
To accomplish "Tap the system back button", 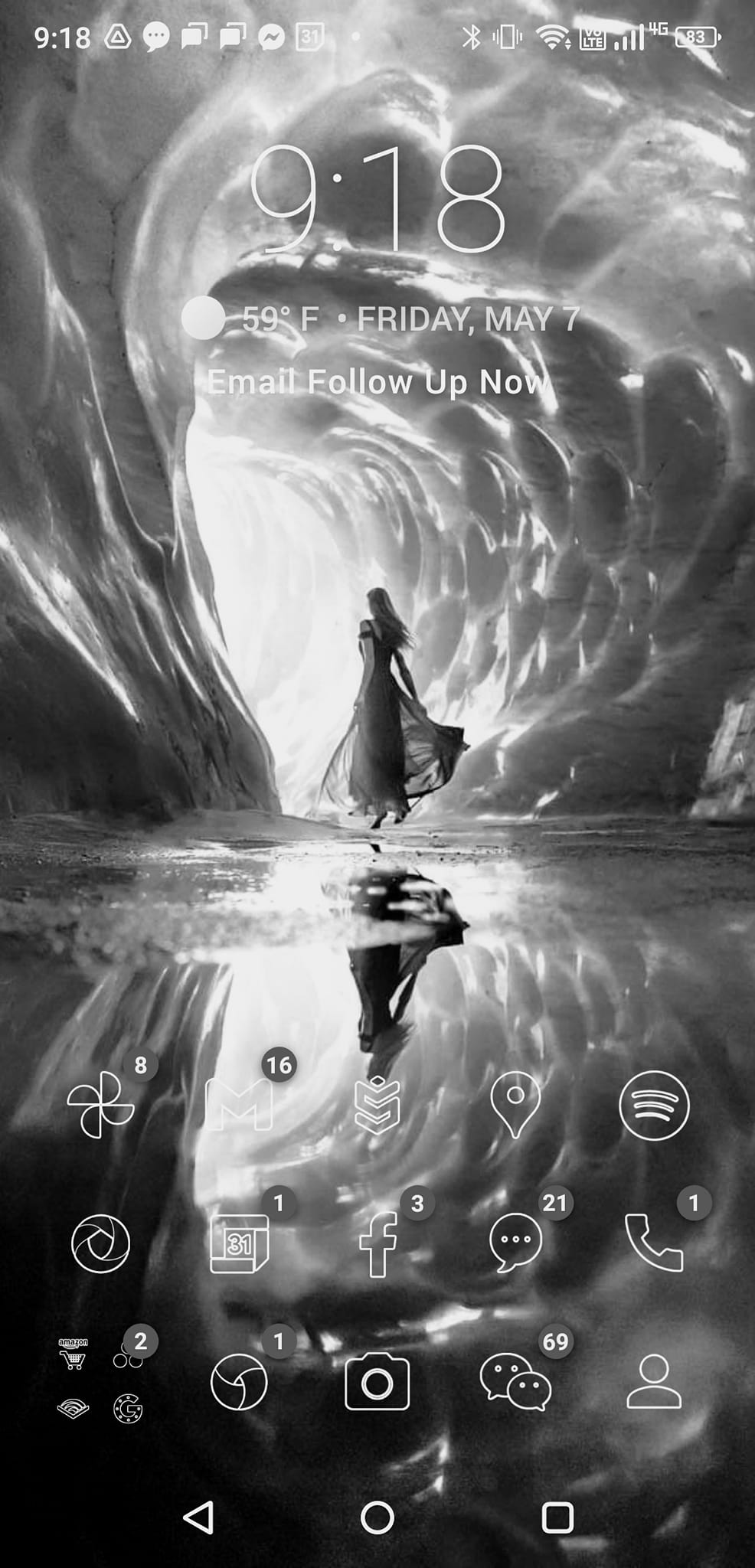I will [x=199, y=1517].
